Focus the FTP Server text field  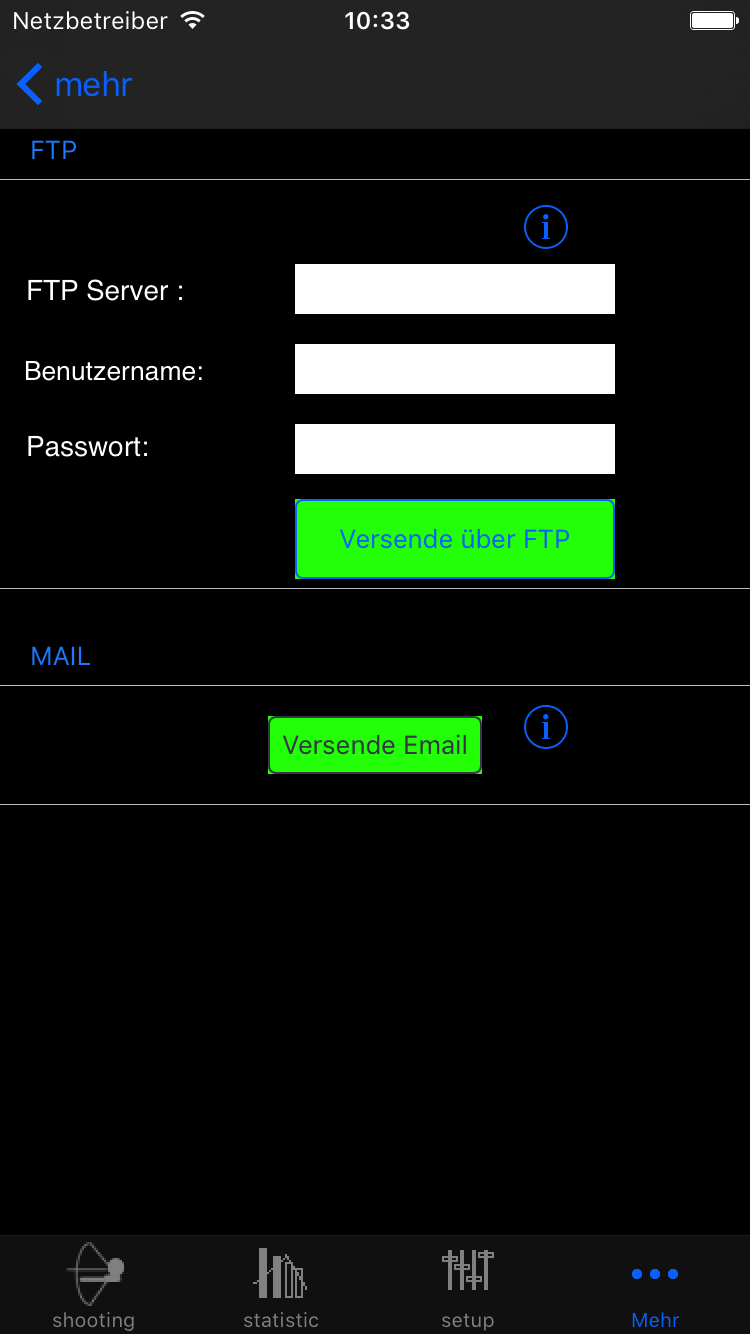coord(454,289)
